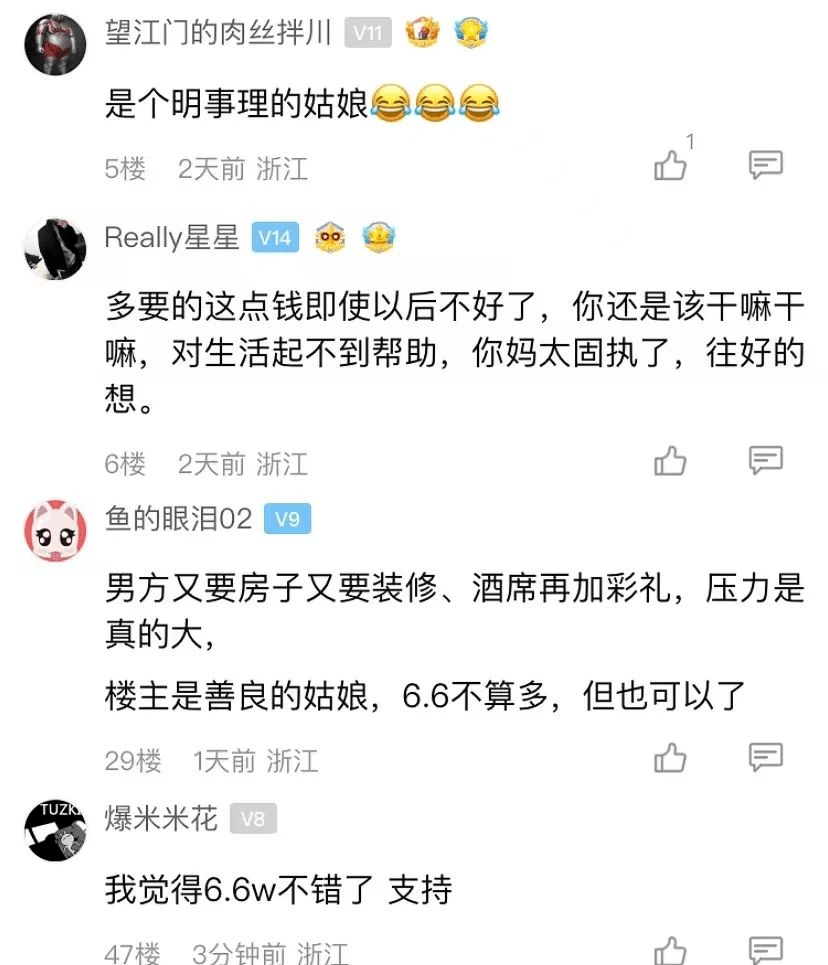Like Really星星's comment
The width and height of the screenshot is (828, 965).
671,461
